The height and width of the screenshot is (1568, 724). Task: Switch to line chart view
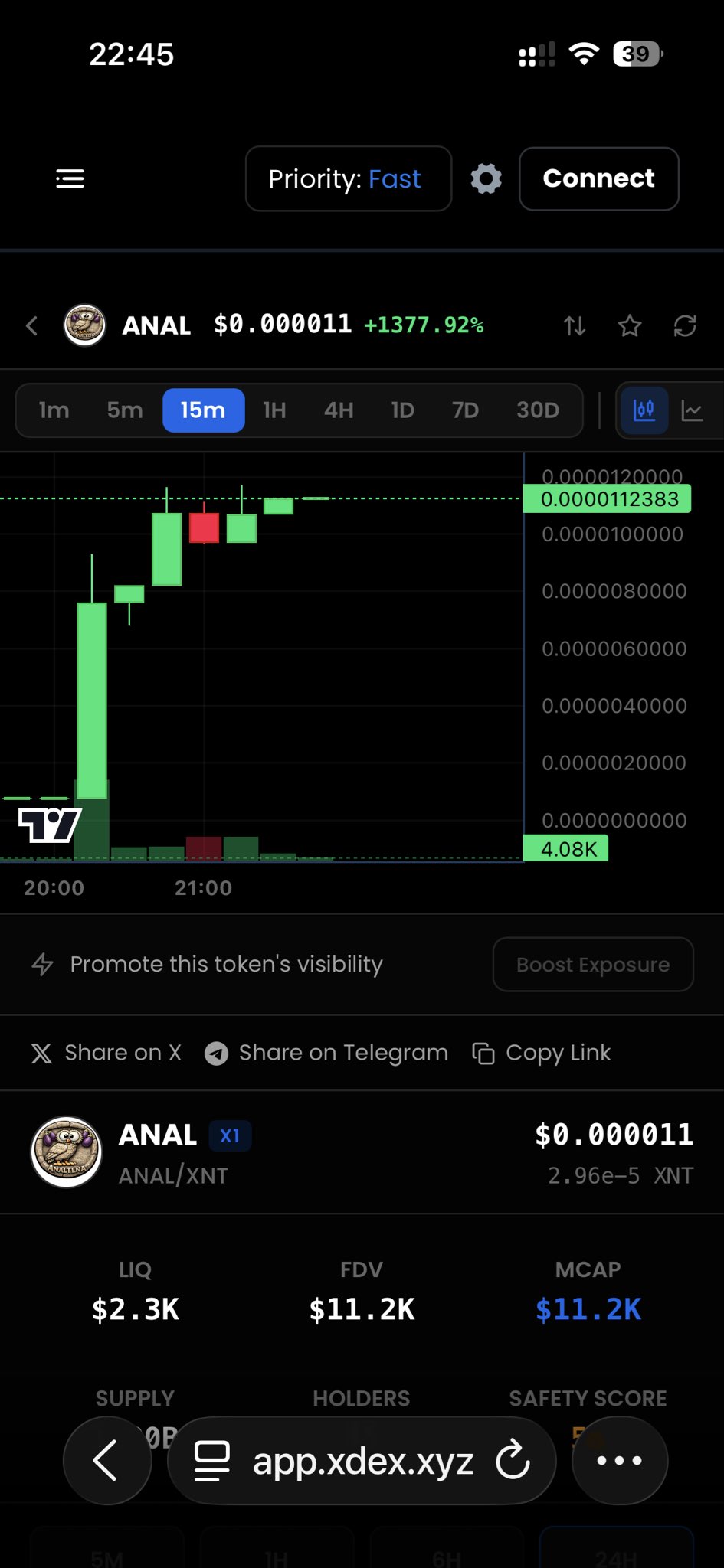coord(693,411)
